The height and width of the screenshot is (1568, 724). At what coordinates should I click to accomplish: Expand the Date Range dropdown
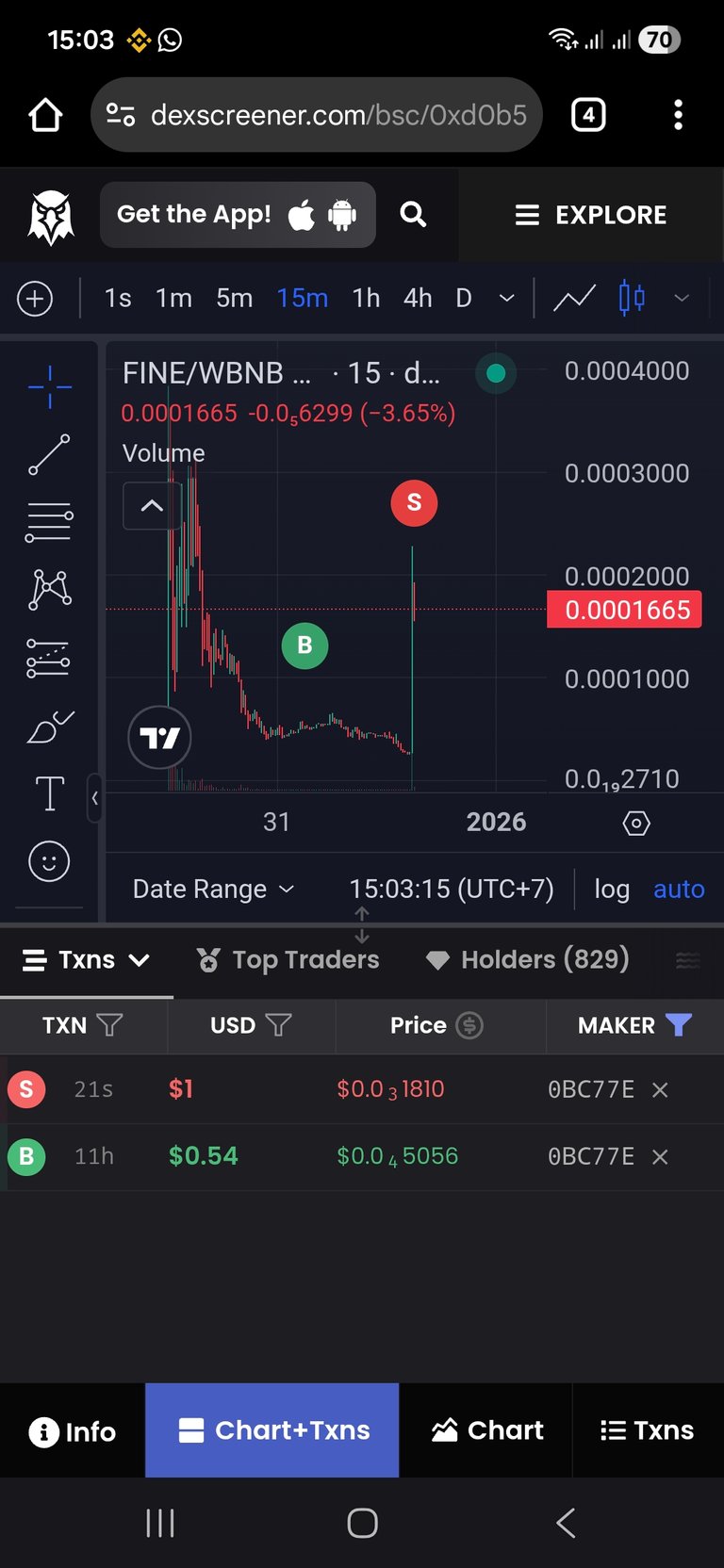coord(213,890)
